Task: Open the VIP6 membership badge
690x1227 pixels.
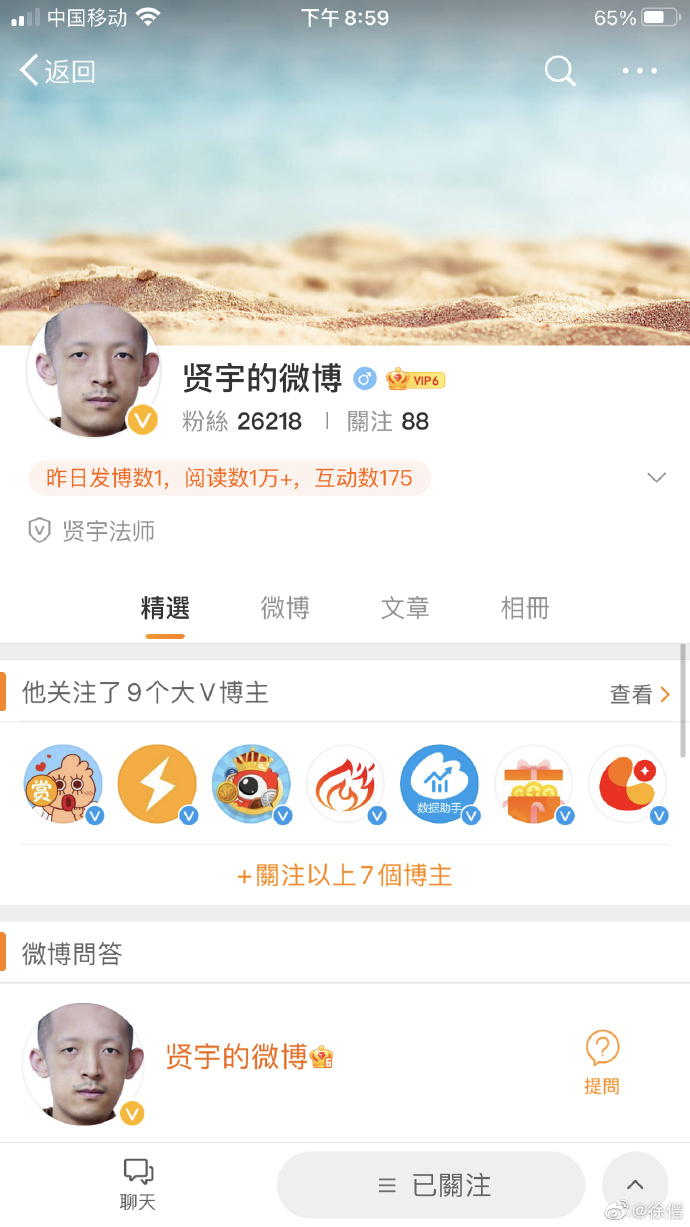Action: [x=416, y=379]
